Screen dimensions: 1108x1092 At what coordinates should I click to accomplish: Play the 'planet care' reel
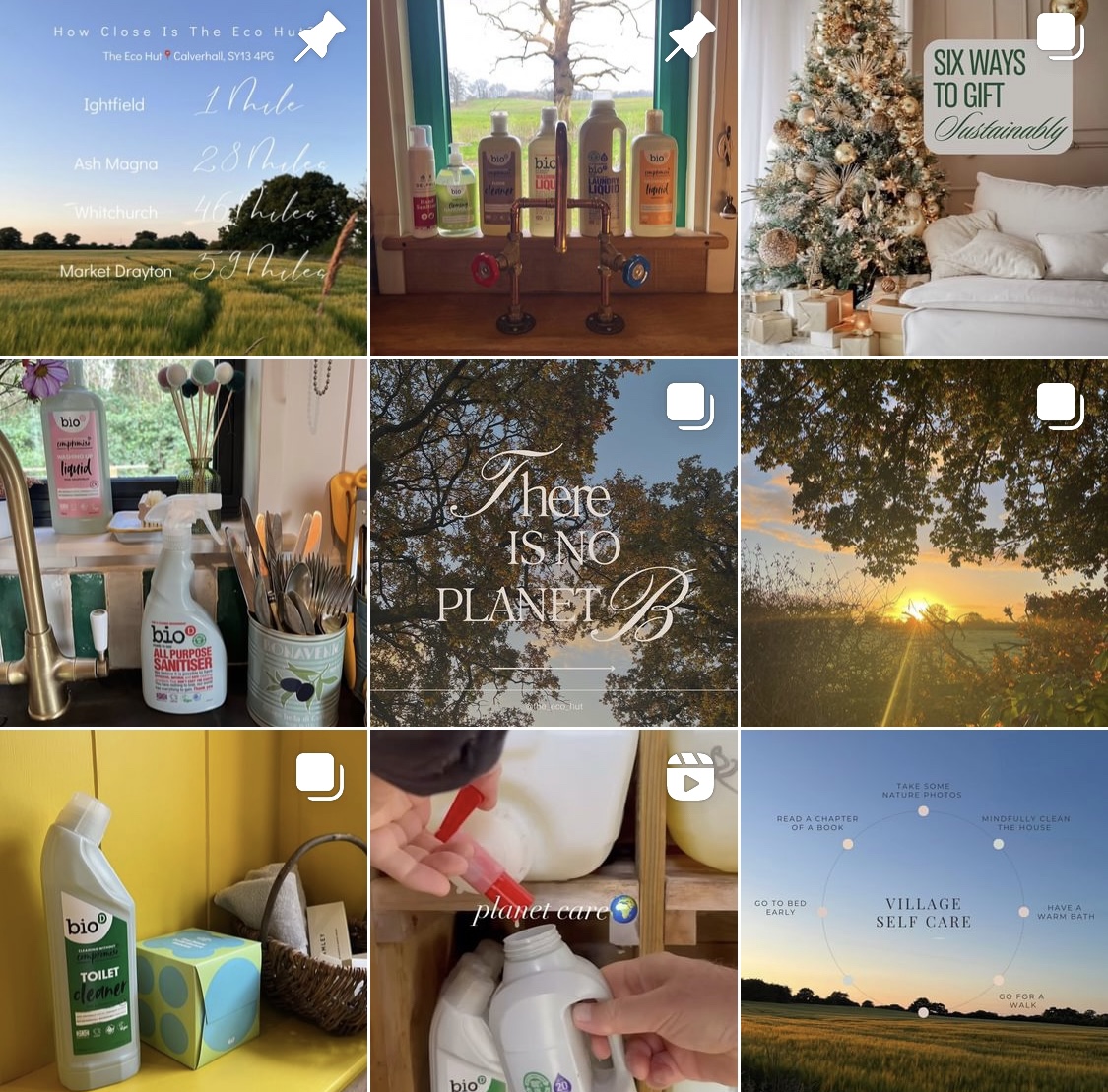pyautogui.click(x=554, y=911)
